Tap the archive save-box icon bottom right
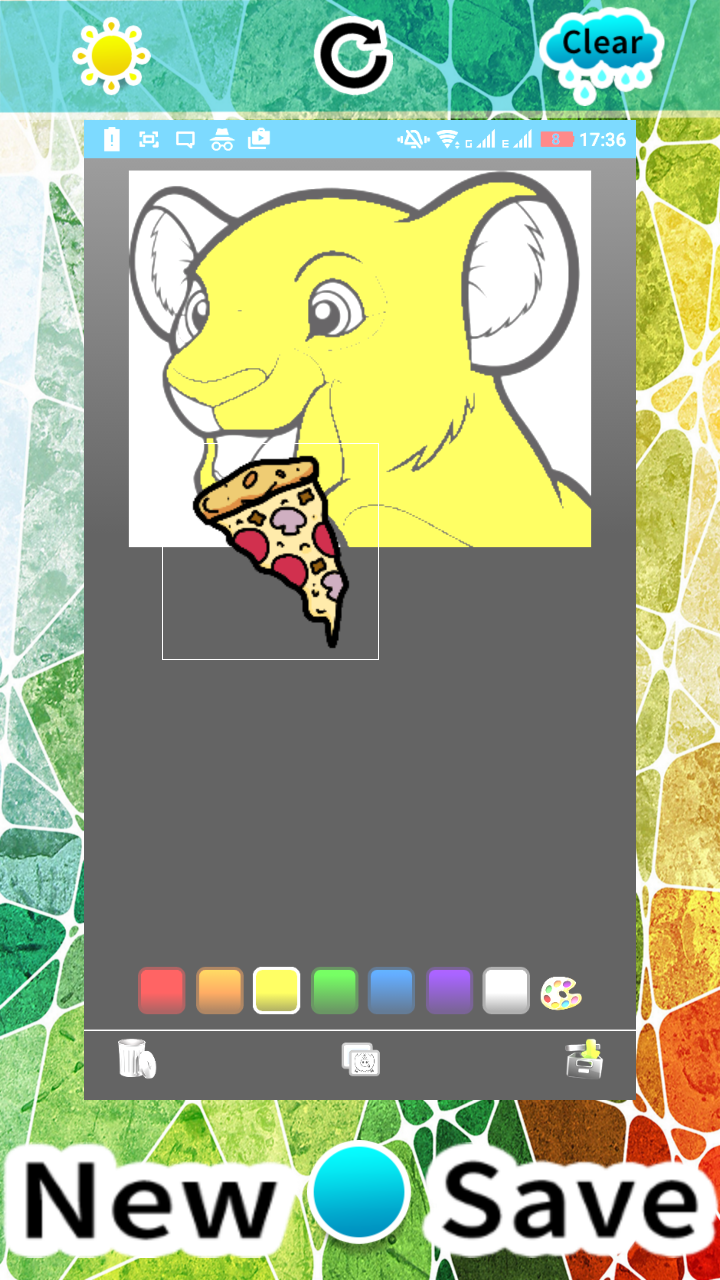Image resolution: width=720 pixels, height=1280 pixels. tap(585, 1060)
